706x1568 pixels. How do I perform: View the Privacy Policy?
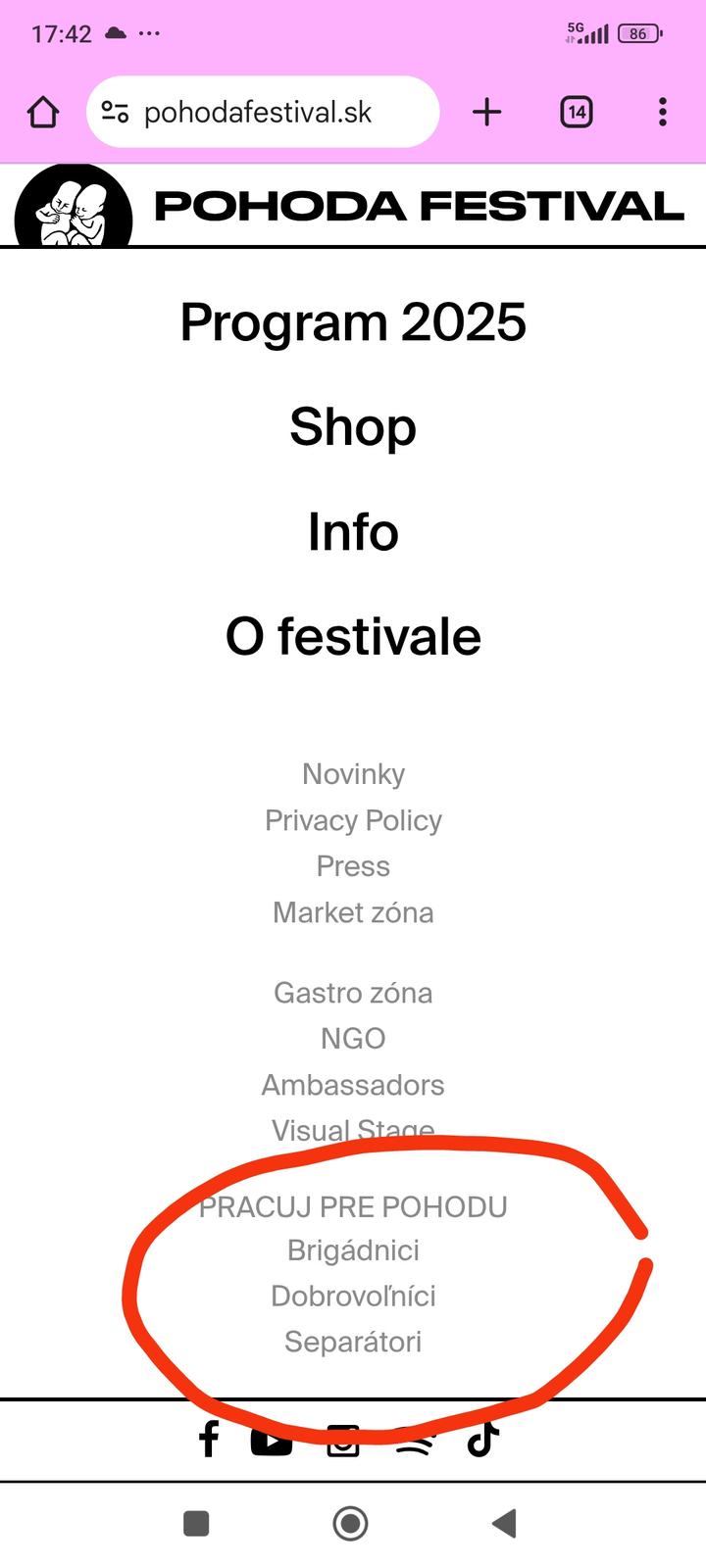(x=353, y=820)
